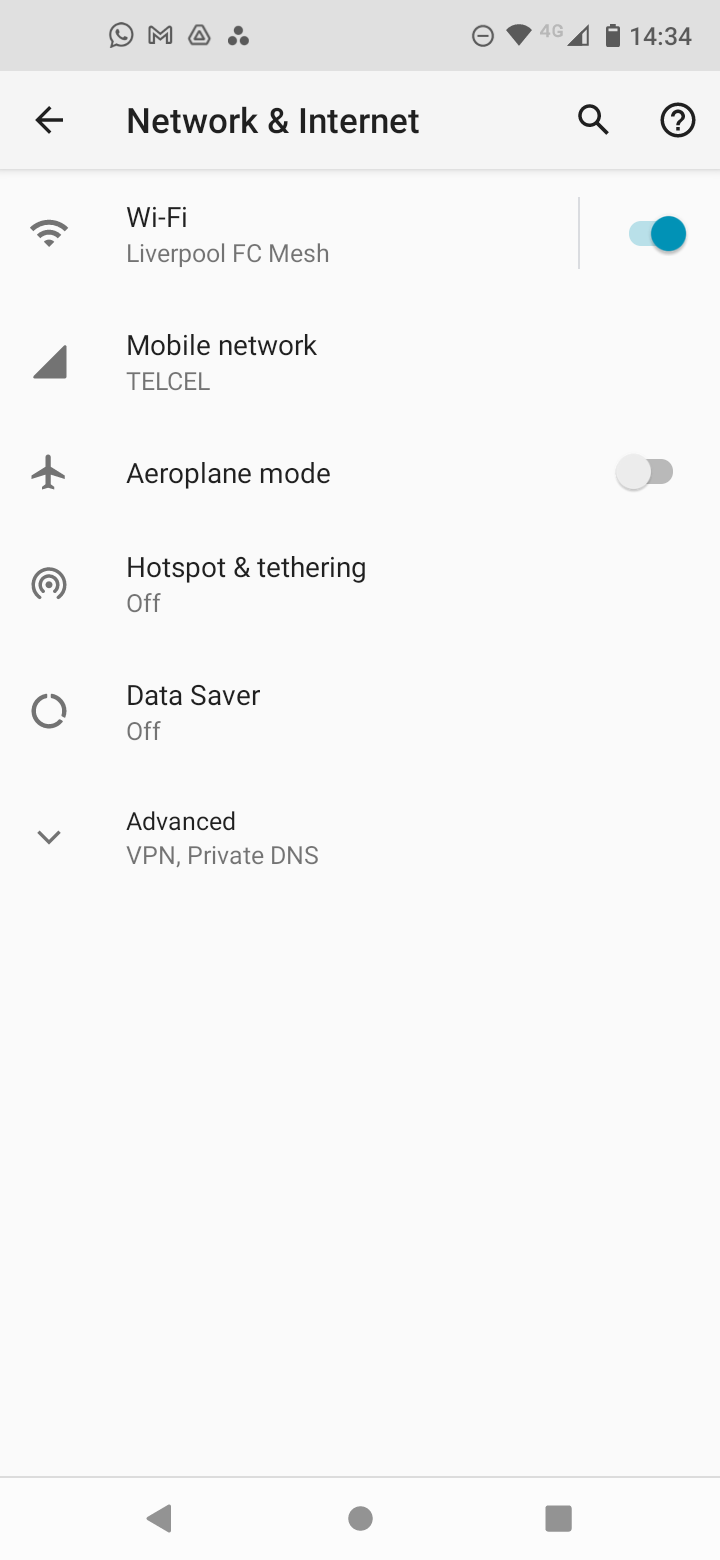Open Wi-Fi settings for Liverpool FC Mesh
720x1560 pixels.
(x=300, y=234)
